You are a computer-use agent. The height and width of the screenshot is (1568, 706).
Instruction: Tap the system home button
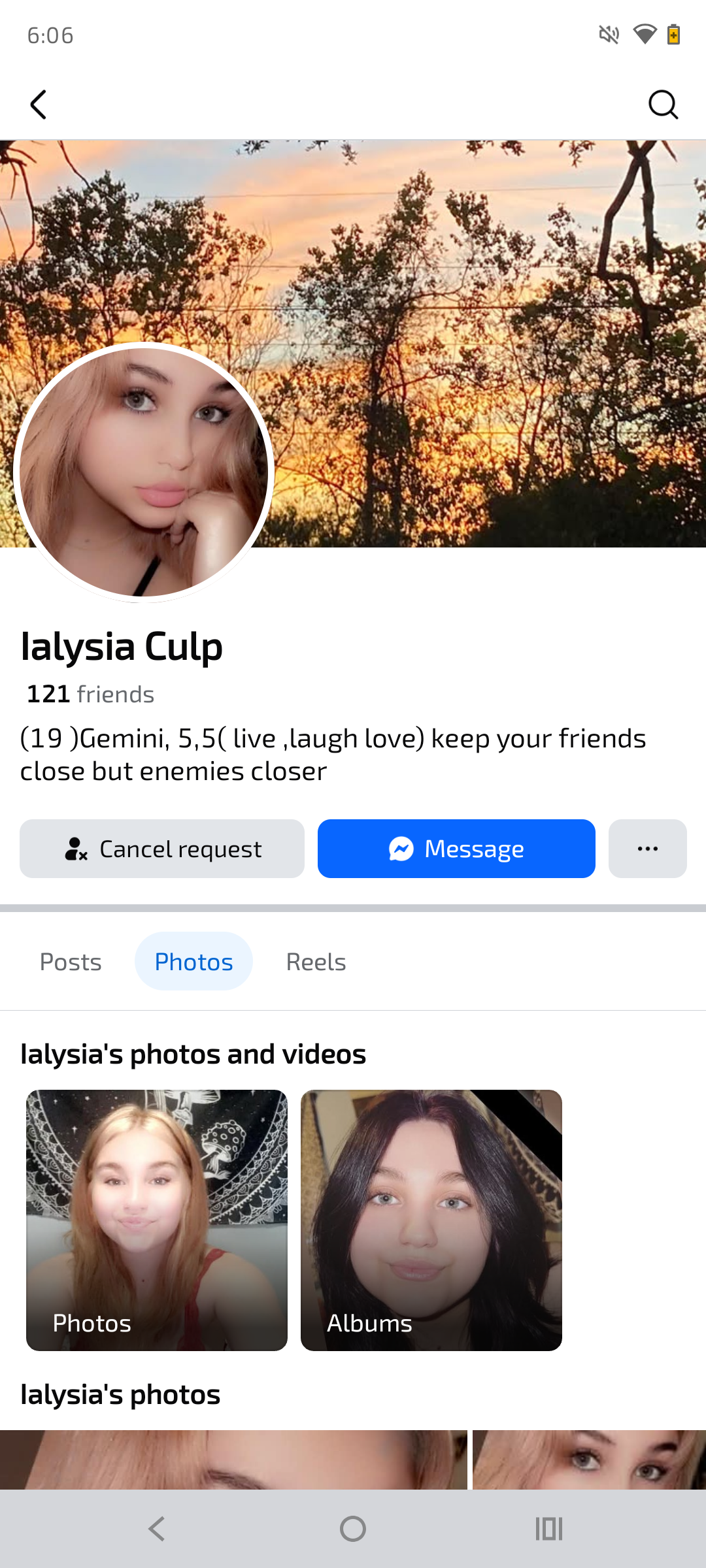tap(353, 1529)
